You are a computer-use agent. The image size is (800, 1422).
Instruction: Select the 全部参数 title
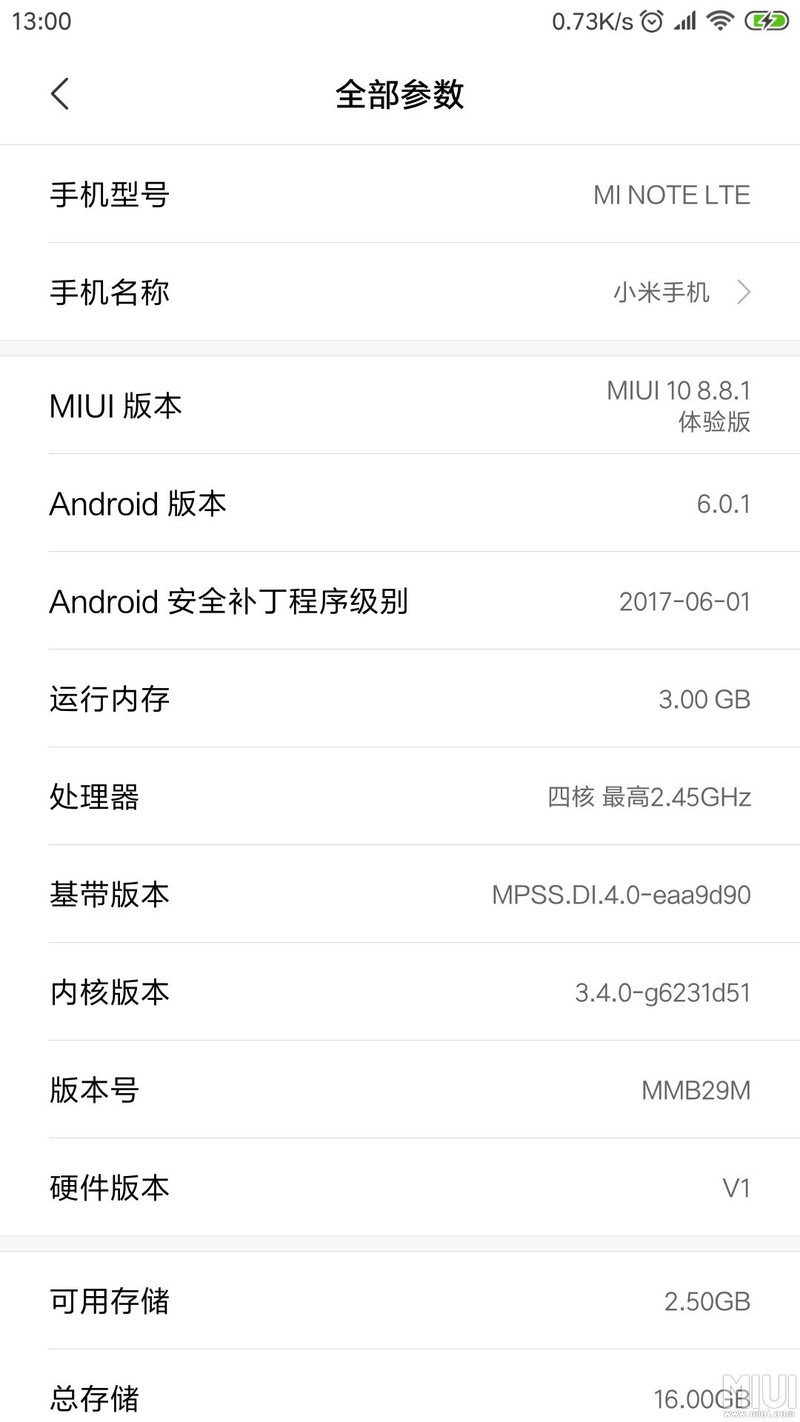(x=400, y=93)
